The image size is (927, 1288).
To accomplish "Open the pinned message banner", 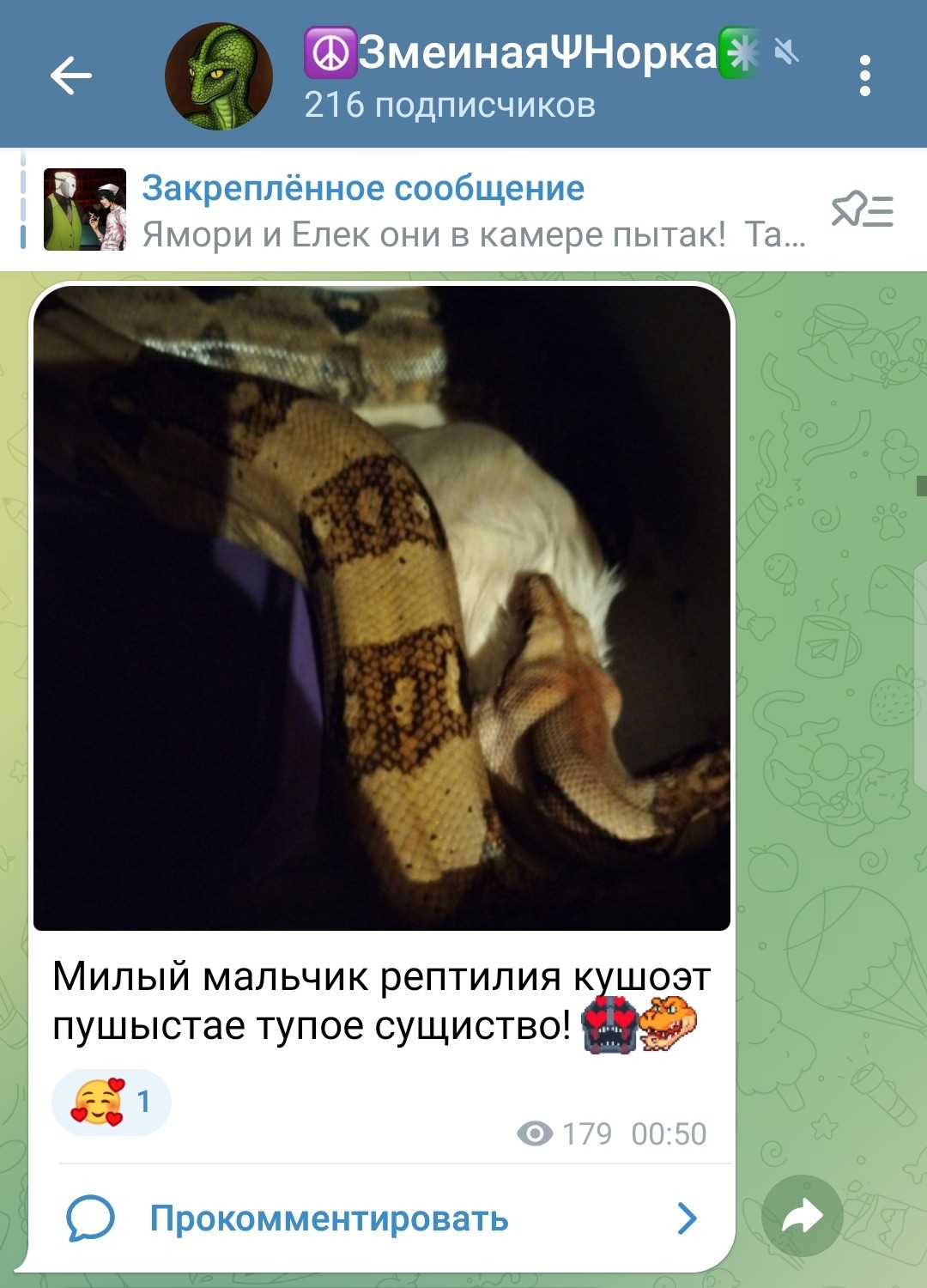I will pos(429,210).
